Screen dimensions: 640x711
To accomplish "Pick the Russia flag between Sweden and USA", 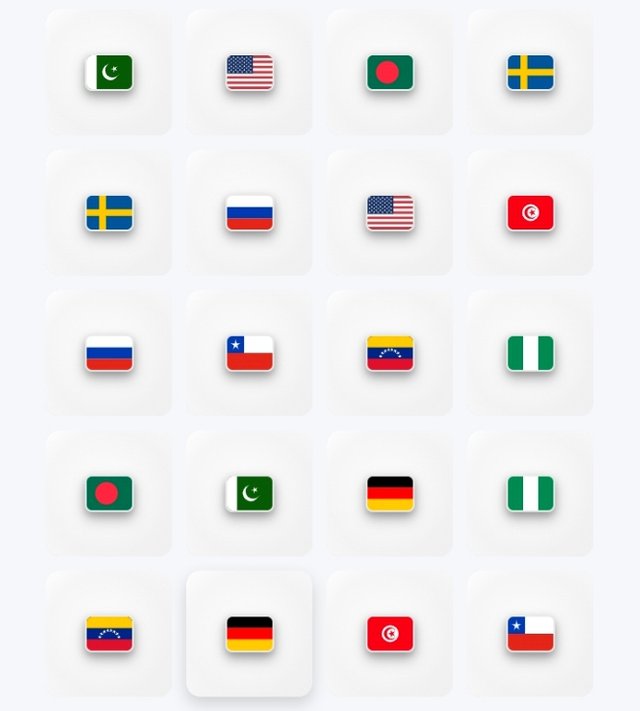I will coord(249,213).
